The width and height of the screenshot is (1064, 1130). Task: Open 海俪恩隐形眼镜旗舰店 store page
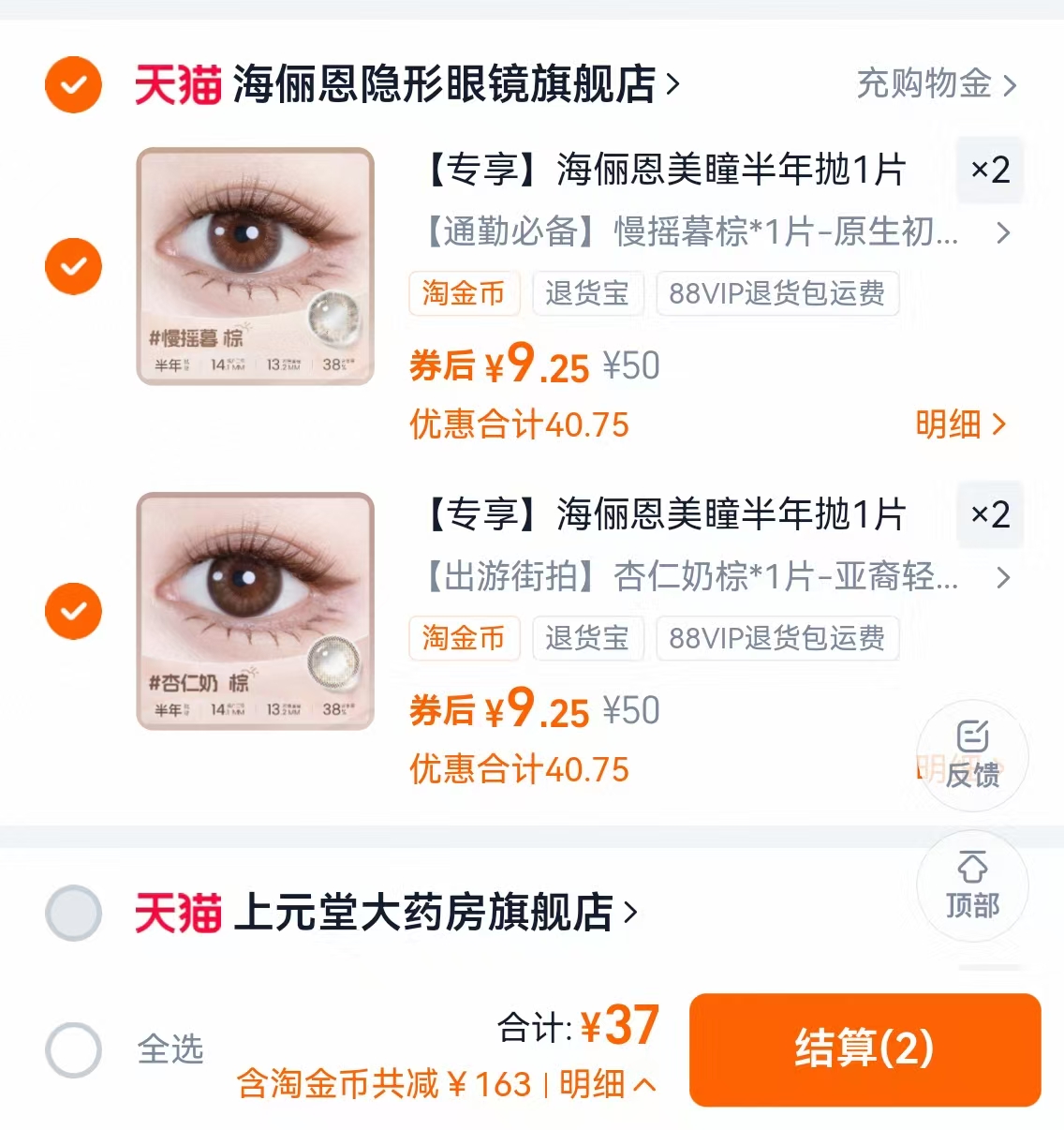point(450,84)
